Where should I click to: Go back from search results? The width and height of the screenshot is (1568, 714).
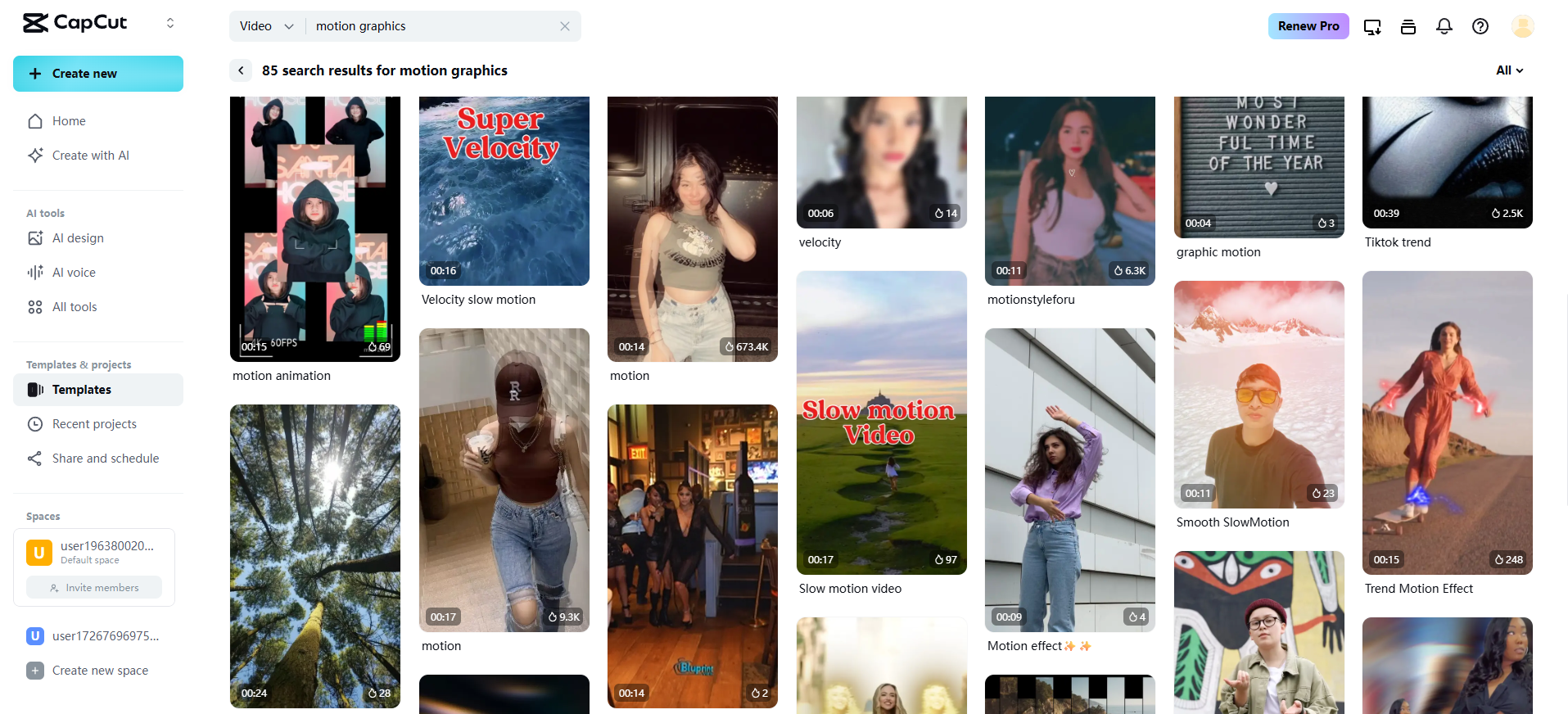click(241, 70)
